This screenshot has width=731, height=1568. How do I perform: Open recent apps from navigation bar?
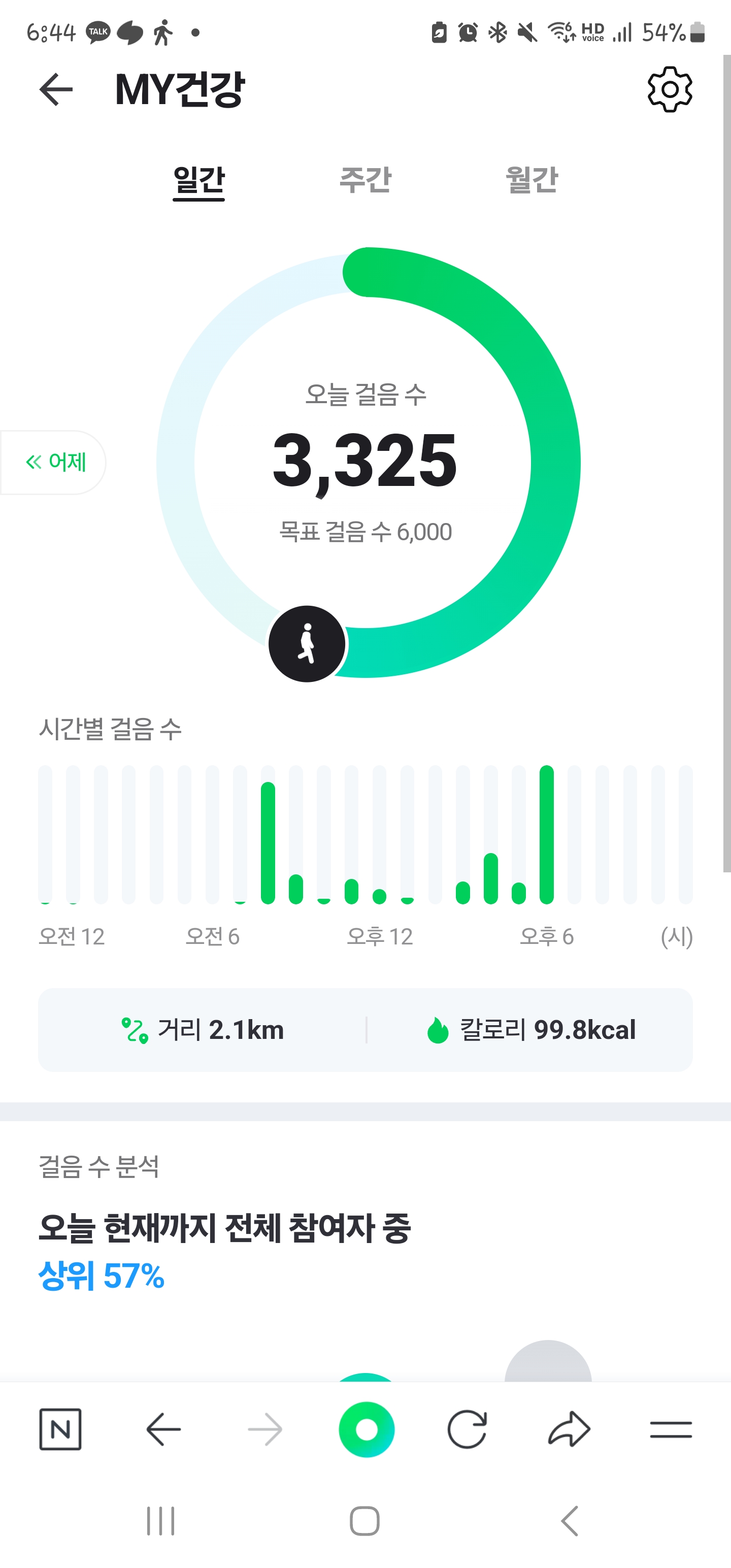[161, 1521]
